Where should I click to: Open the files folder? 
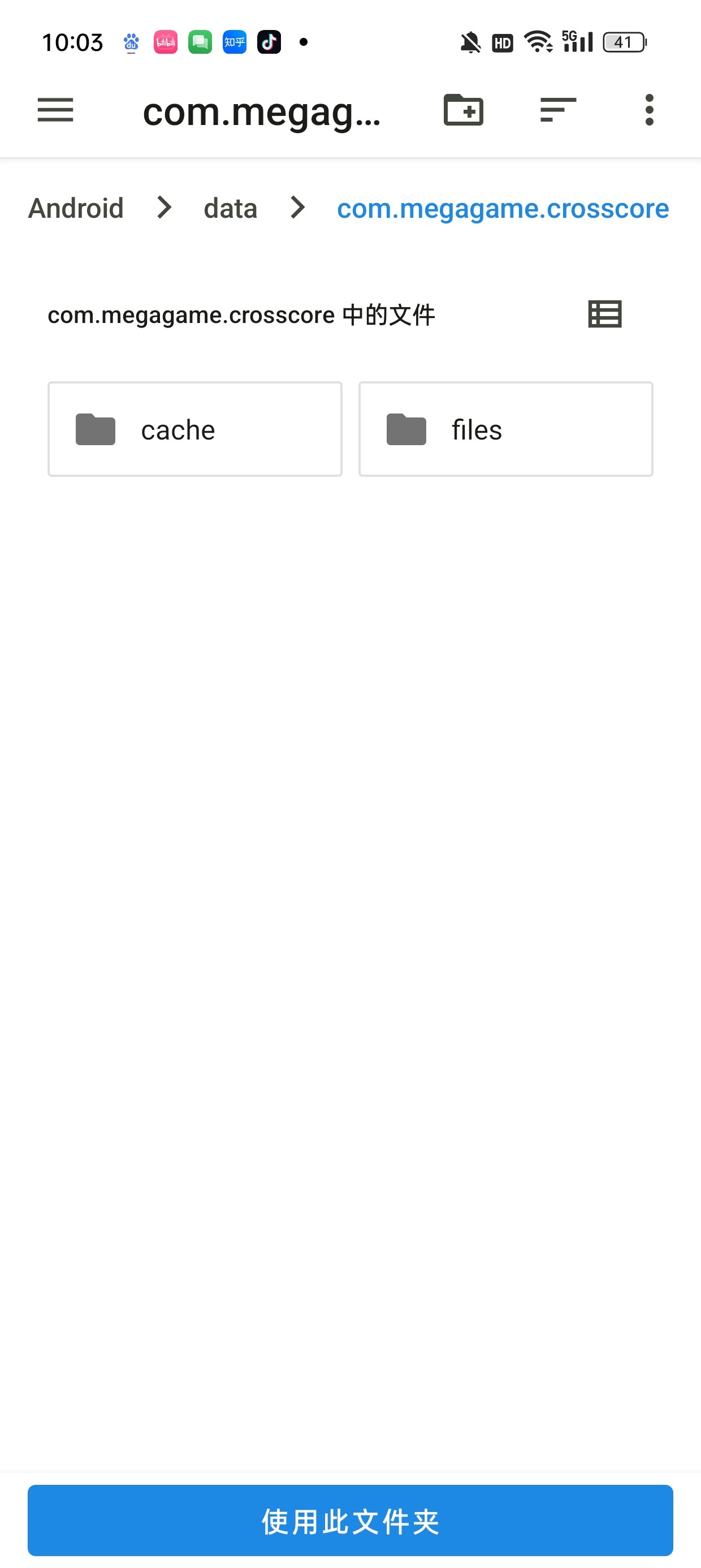pos(505,429)
